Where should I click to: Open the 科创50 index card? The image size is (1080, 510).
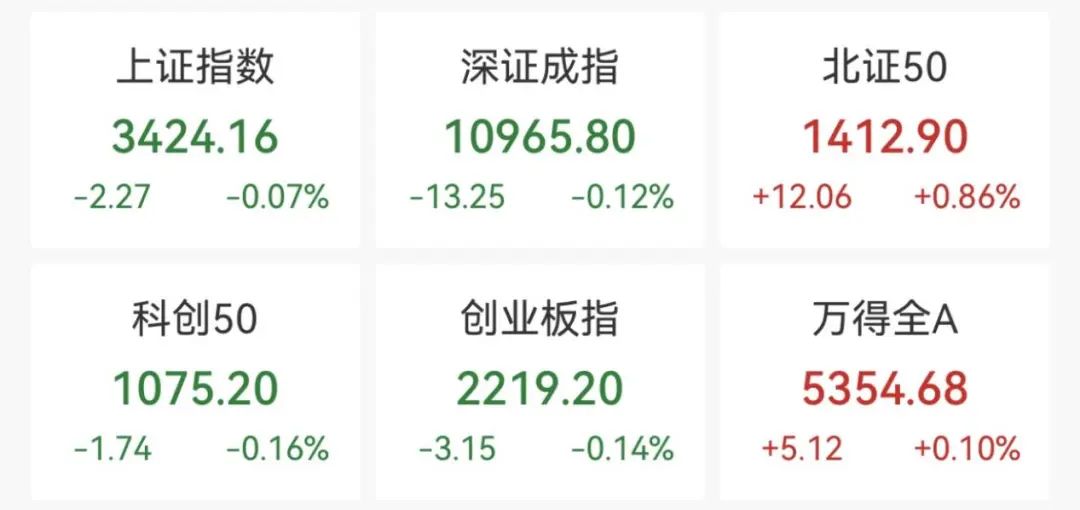coord(195,383)
